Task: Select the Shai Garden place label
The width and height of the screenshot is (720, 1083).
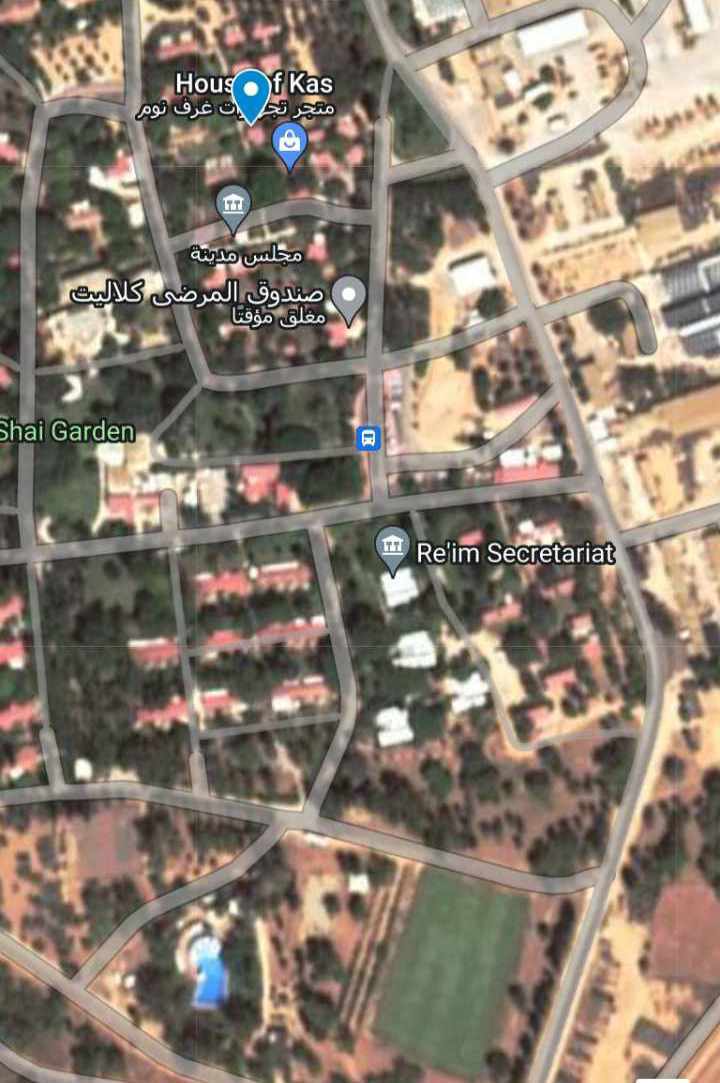Action: [x=66, y=431]
